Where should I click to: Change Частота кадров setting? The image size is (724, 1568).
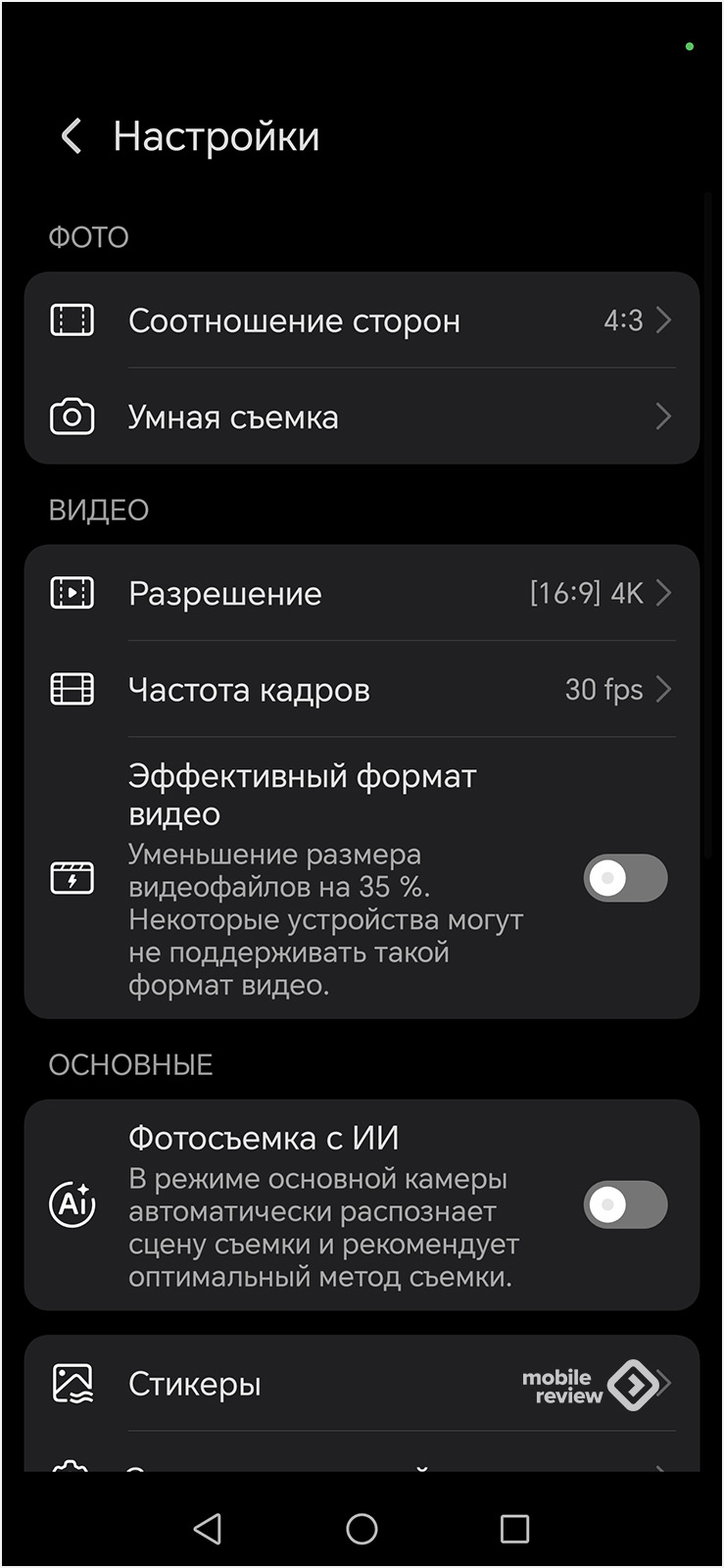362,689
